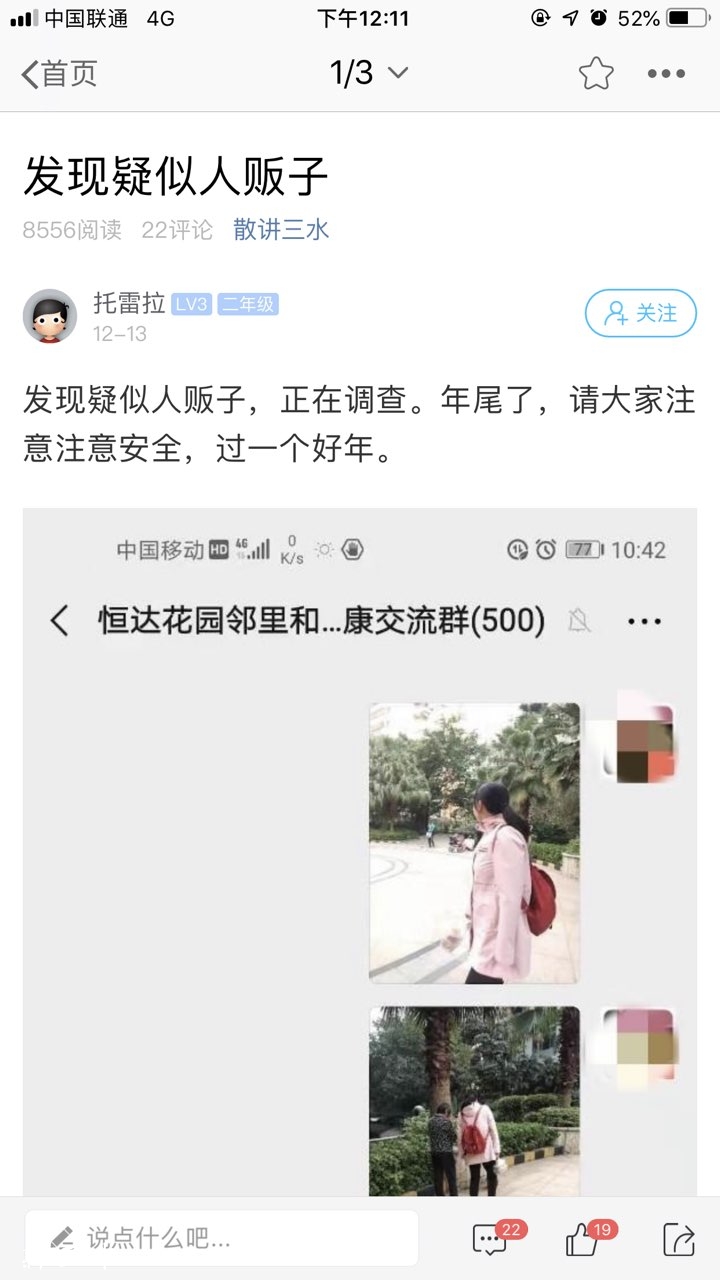Tap the 说点什么吧 comment box
Viewport: 720px width, 1280px height.
pos(222,1238)
